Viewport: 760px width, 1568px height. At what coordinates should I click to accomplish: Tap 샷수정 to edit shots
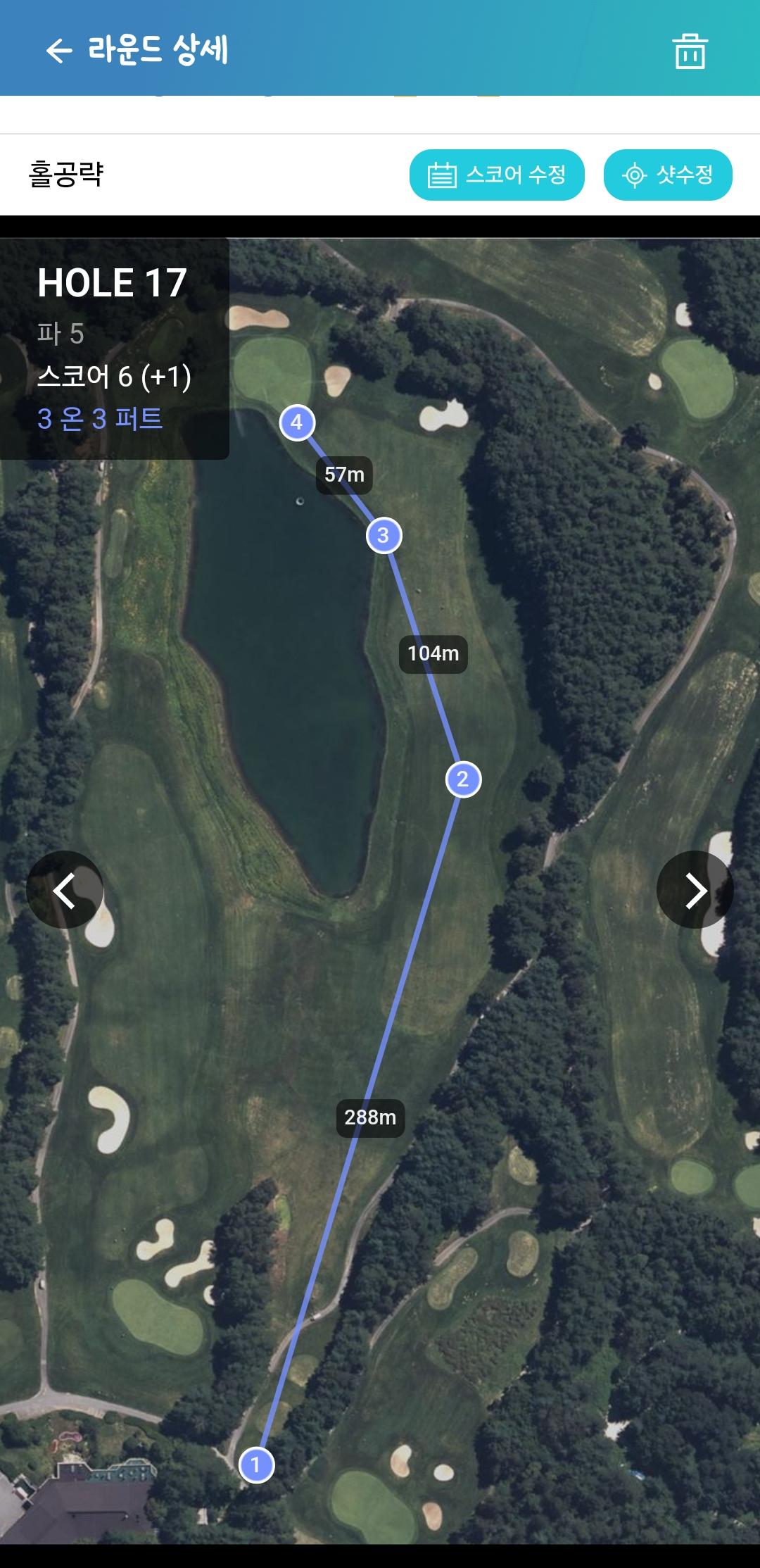pyautogui.click(x=668, y=175)
